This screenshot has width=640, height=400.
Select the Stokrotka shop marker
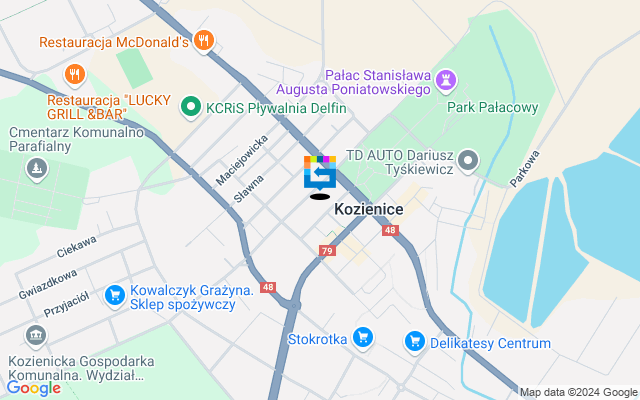click(x=363, y=338)
